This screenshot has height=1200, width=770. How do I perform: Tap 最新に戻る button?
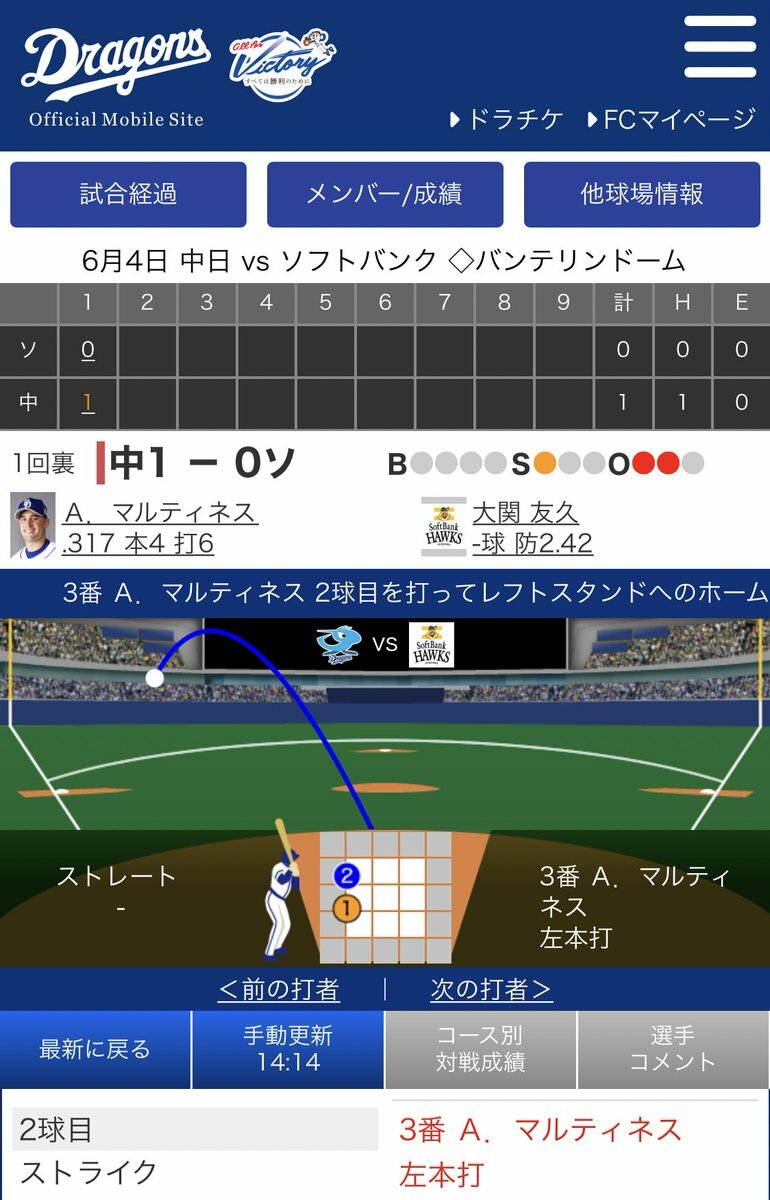click(95, 1049)
